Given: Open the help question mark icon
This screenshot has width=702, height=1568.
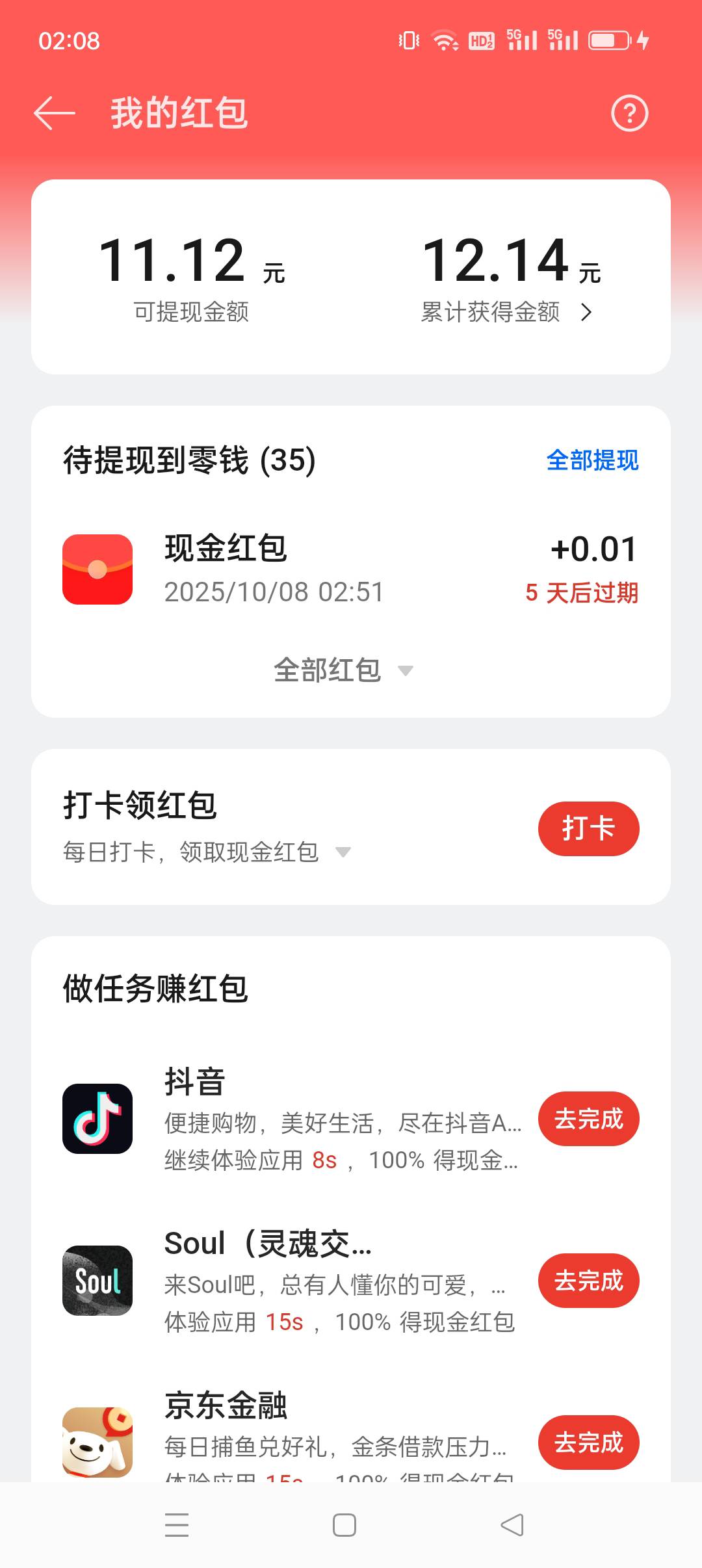Looking at the screenshot, I should (629, 114).
